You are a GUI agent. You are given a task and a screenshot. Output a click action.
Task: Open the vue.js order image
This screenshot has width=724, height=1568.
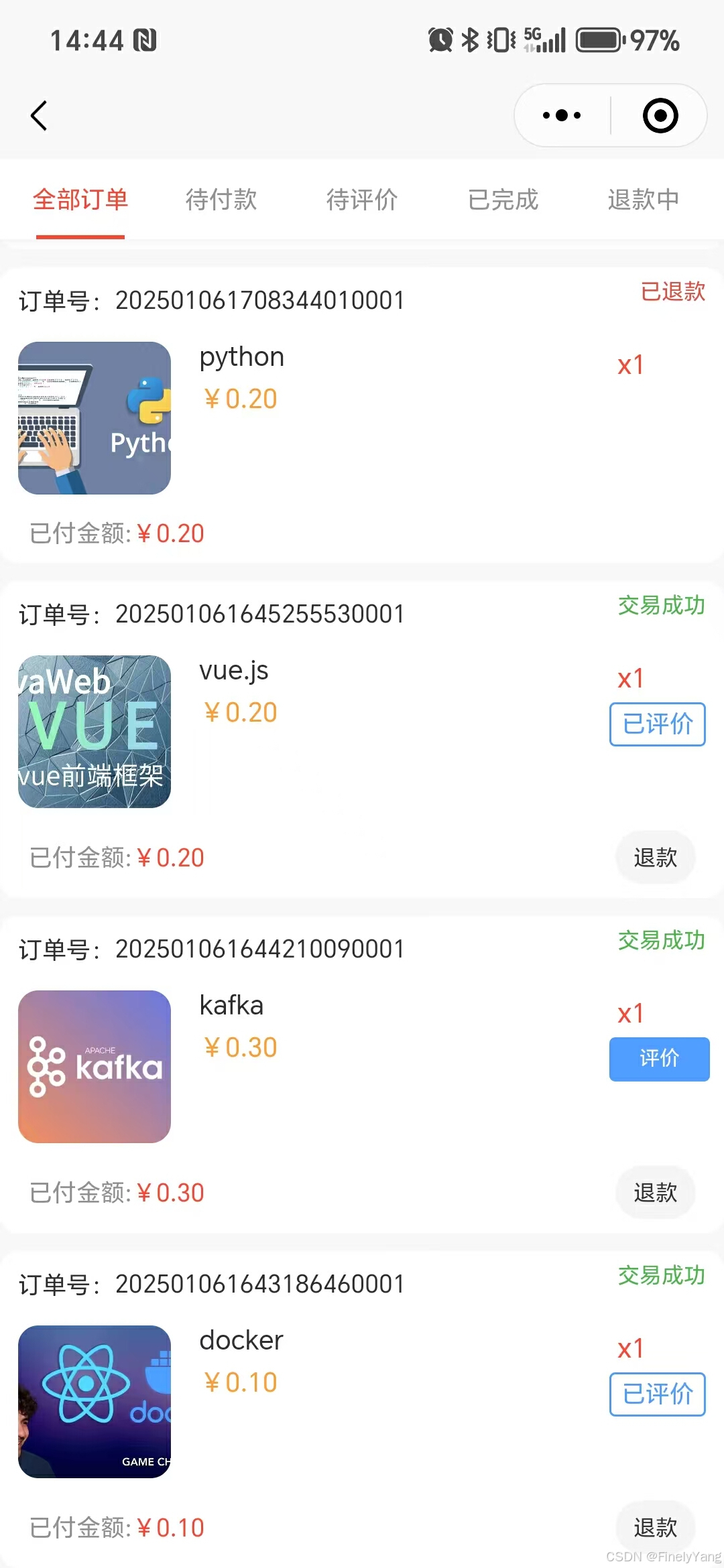[95, 732]
